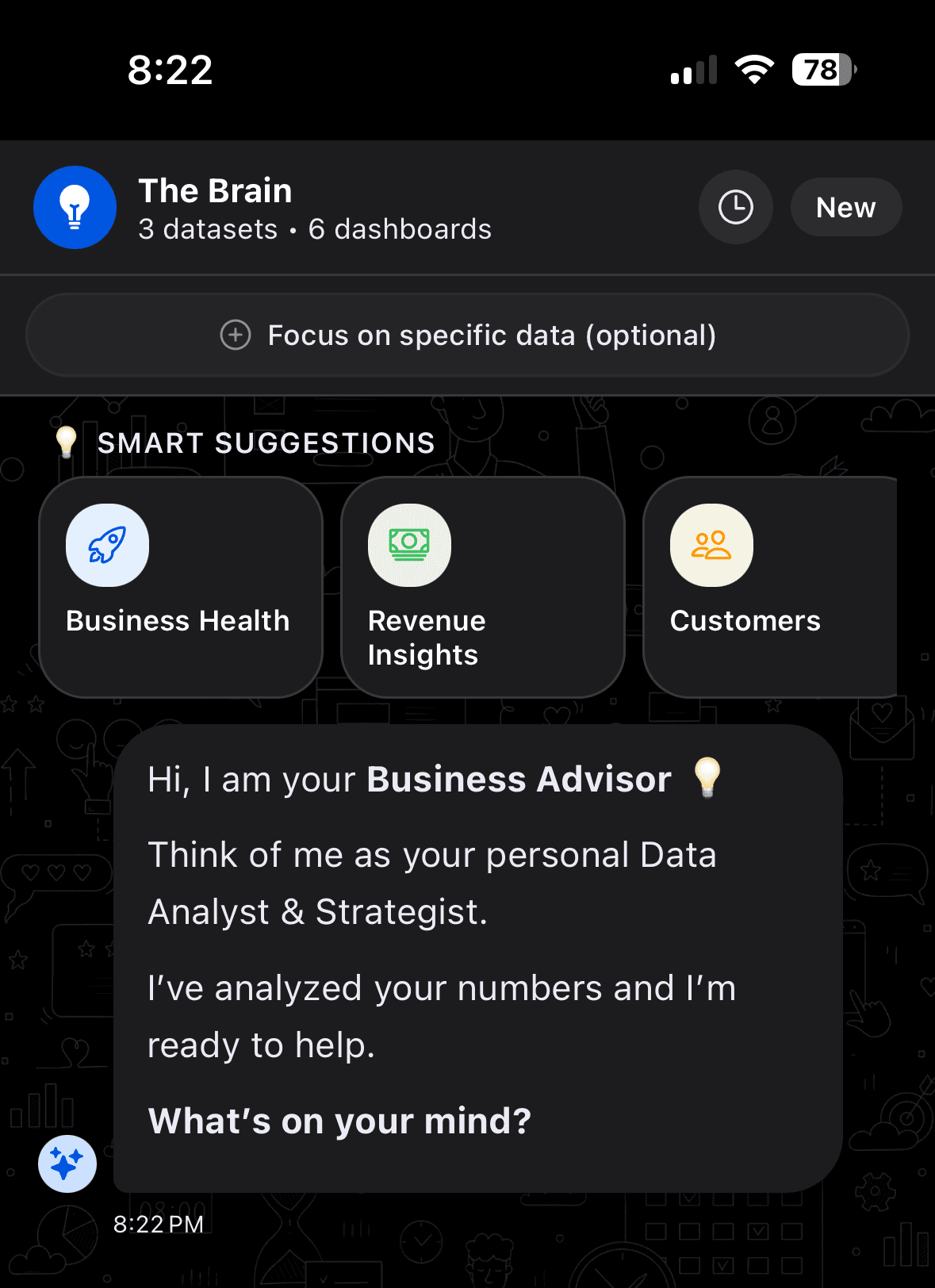Choose the Revenue Insights suggestion card
935x1288 pixels.
click(482, 587)
